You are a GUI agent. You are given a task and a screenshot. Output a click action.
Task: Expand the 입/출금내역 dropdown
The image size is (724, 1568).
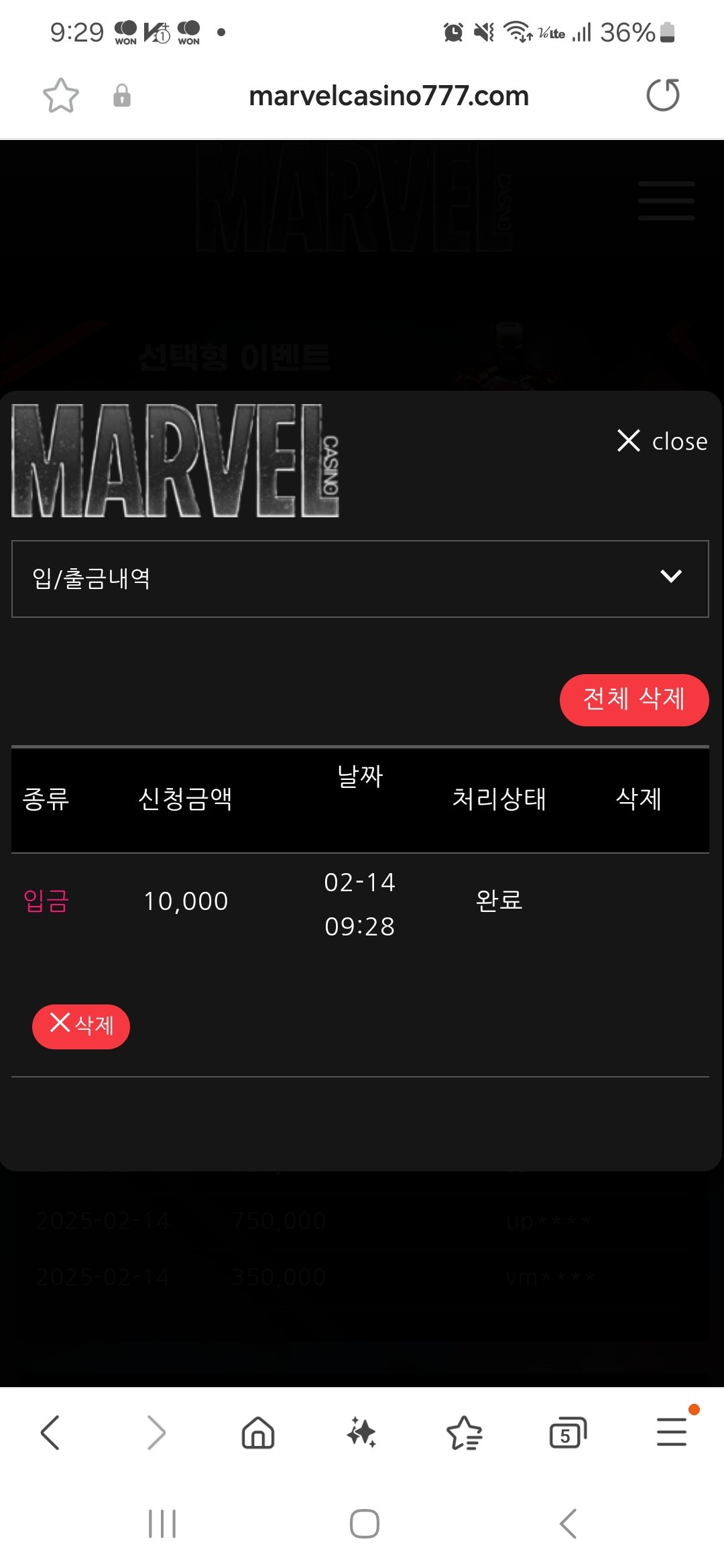360,578
